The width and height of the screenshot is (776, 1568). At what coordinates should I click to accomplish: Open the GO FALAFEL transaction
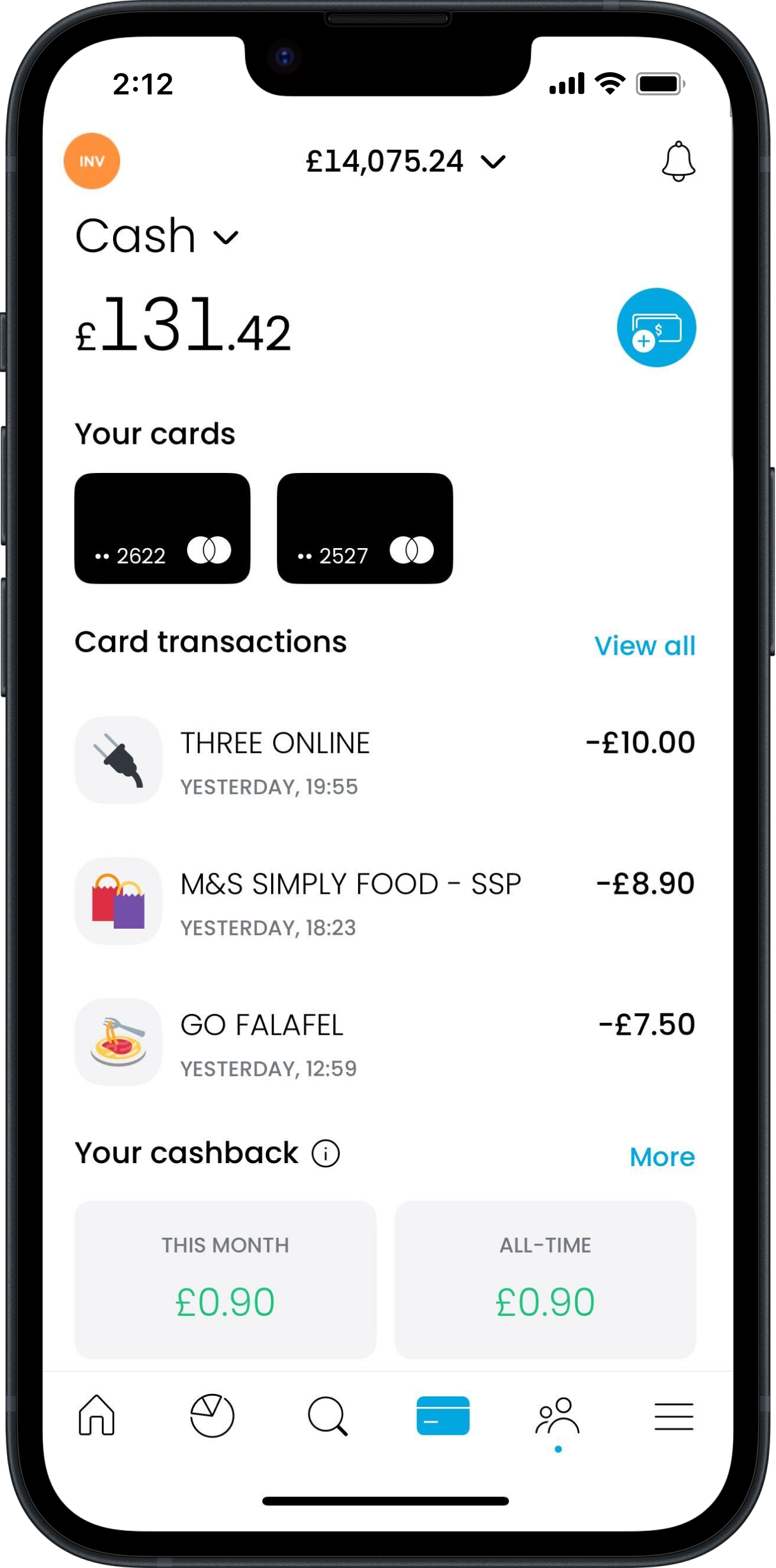click(385, 1043)
